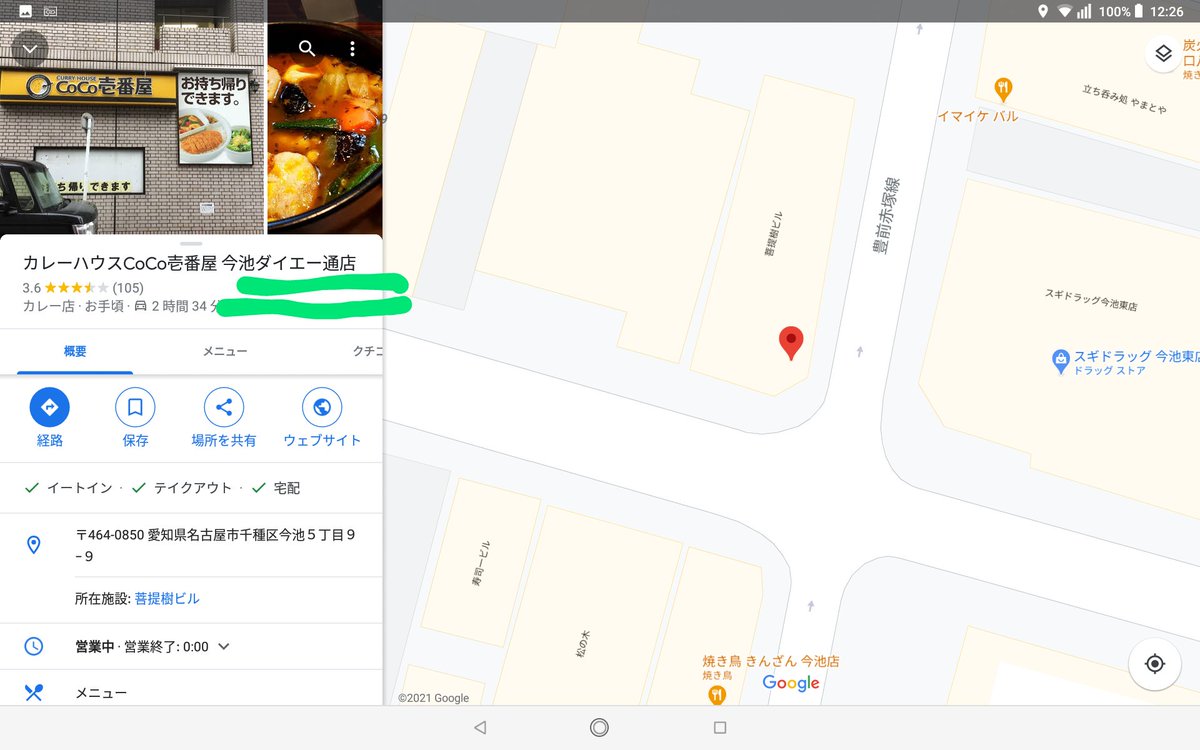The width and height of the screenshot is (1200, 750).
Task: Switch to the メニュー tab
Action: point(225,351)
